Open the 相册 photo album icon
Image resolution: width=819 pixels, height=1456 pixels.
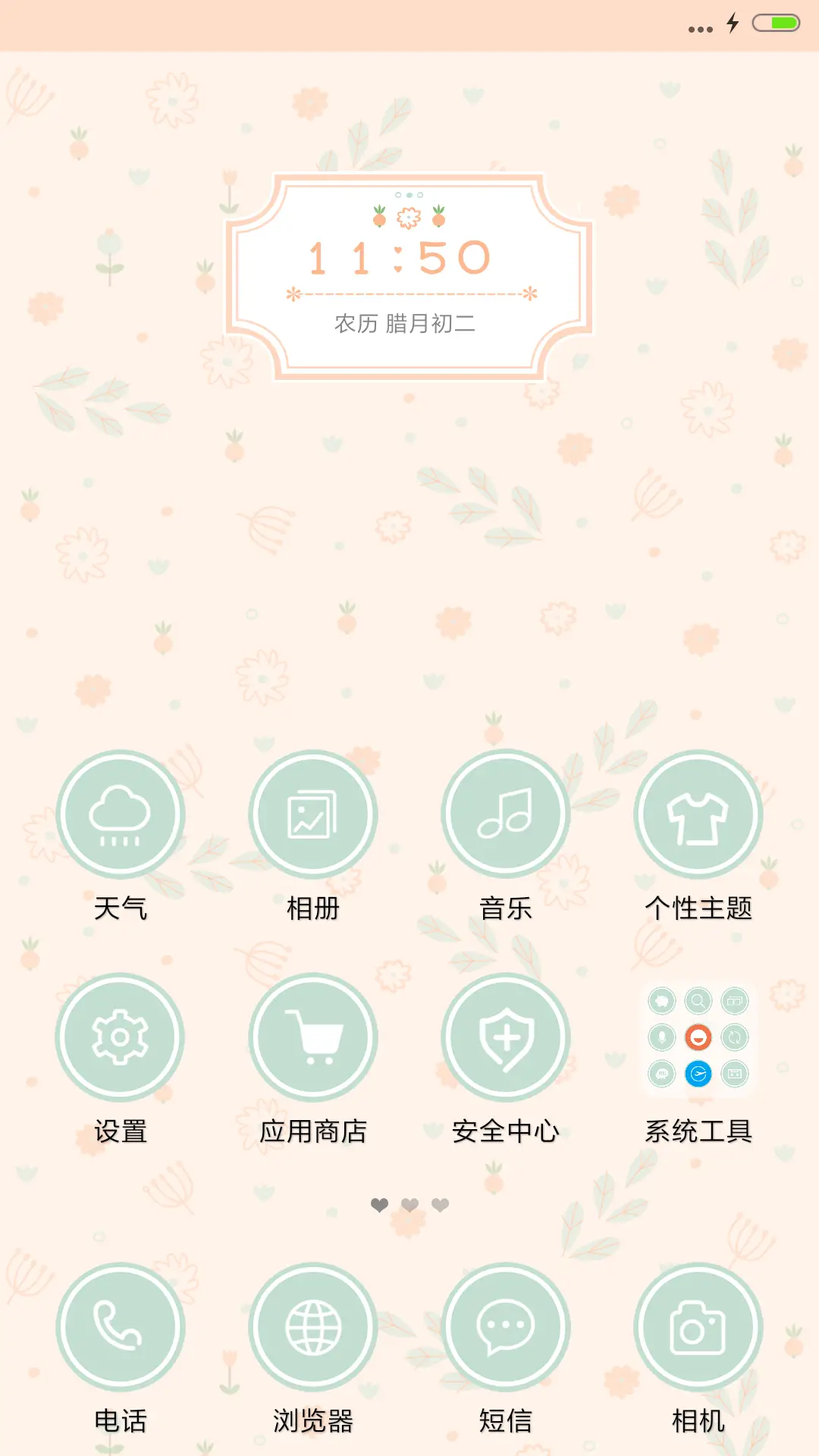coord(313,813)
